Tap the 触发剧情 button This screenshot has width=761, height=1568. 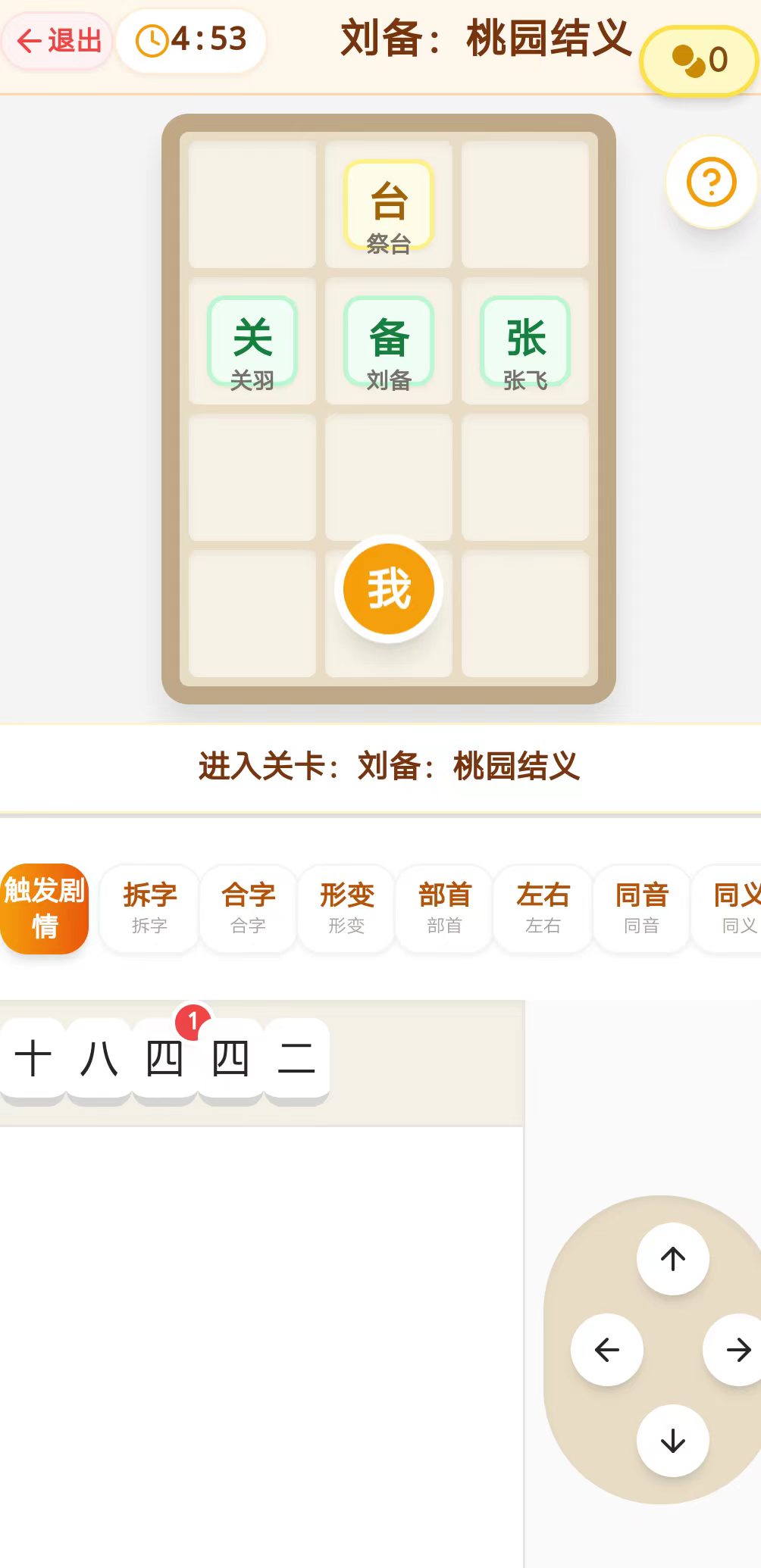(x=45, y=907)
